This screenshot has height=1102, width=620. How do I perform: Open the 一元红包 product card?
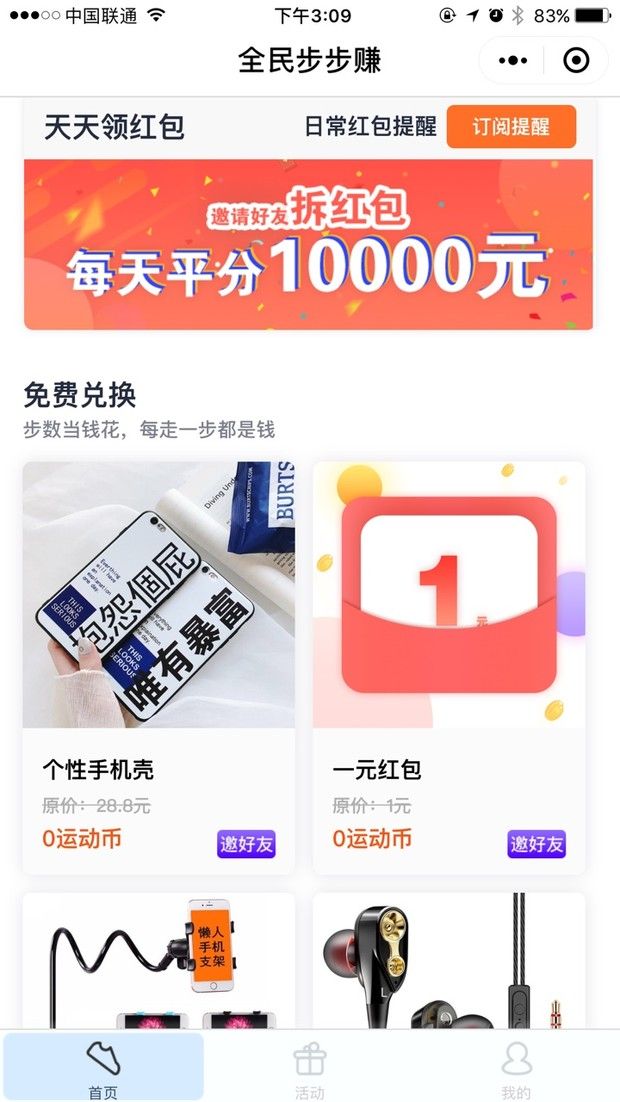coord(448,620)
